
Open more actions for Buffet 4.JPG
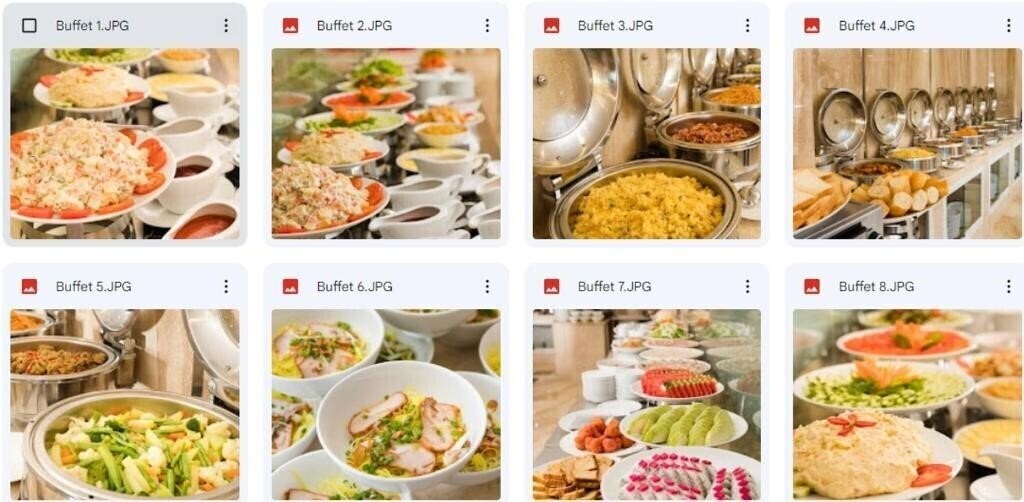pyautogui.click(x=1008, y=26)
